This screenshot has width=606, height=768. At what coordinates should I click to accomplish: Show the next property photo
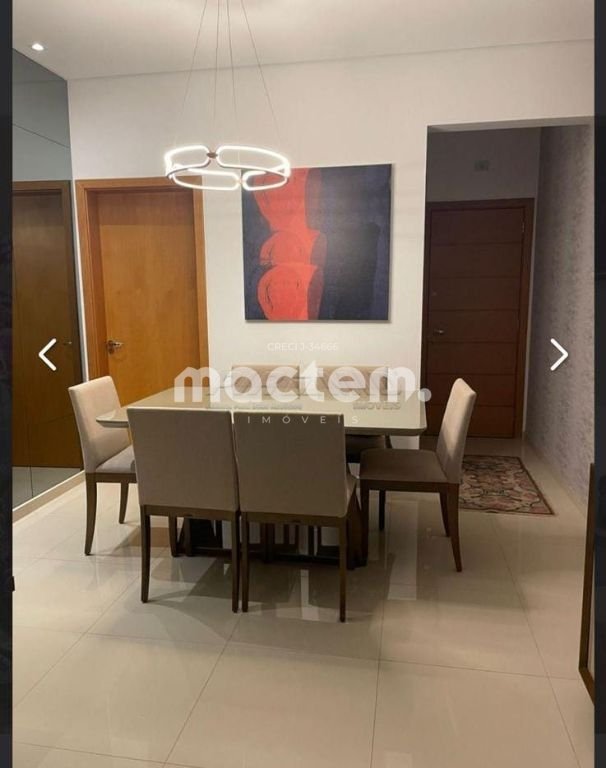(558, 354)
